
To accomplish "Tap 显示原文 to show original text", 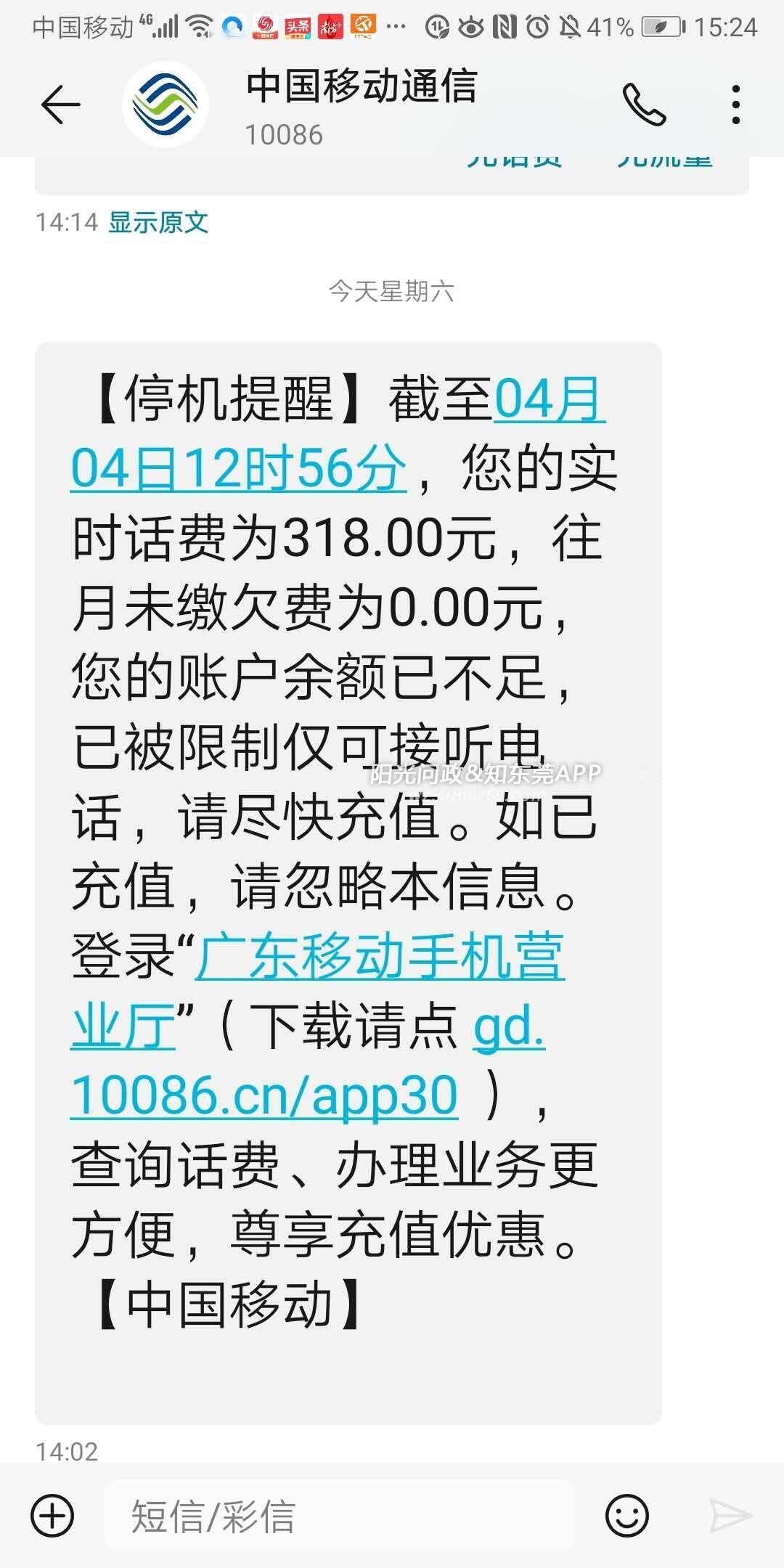I will pos(158,222).
